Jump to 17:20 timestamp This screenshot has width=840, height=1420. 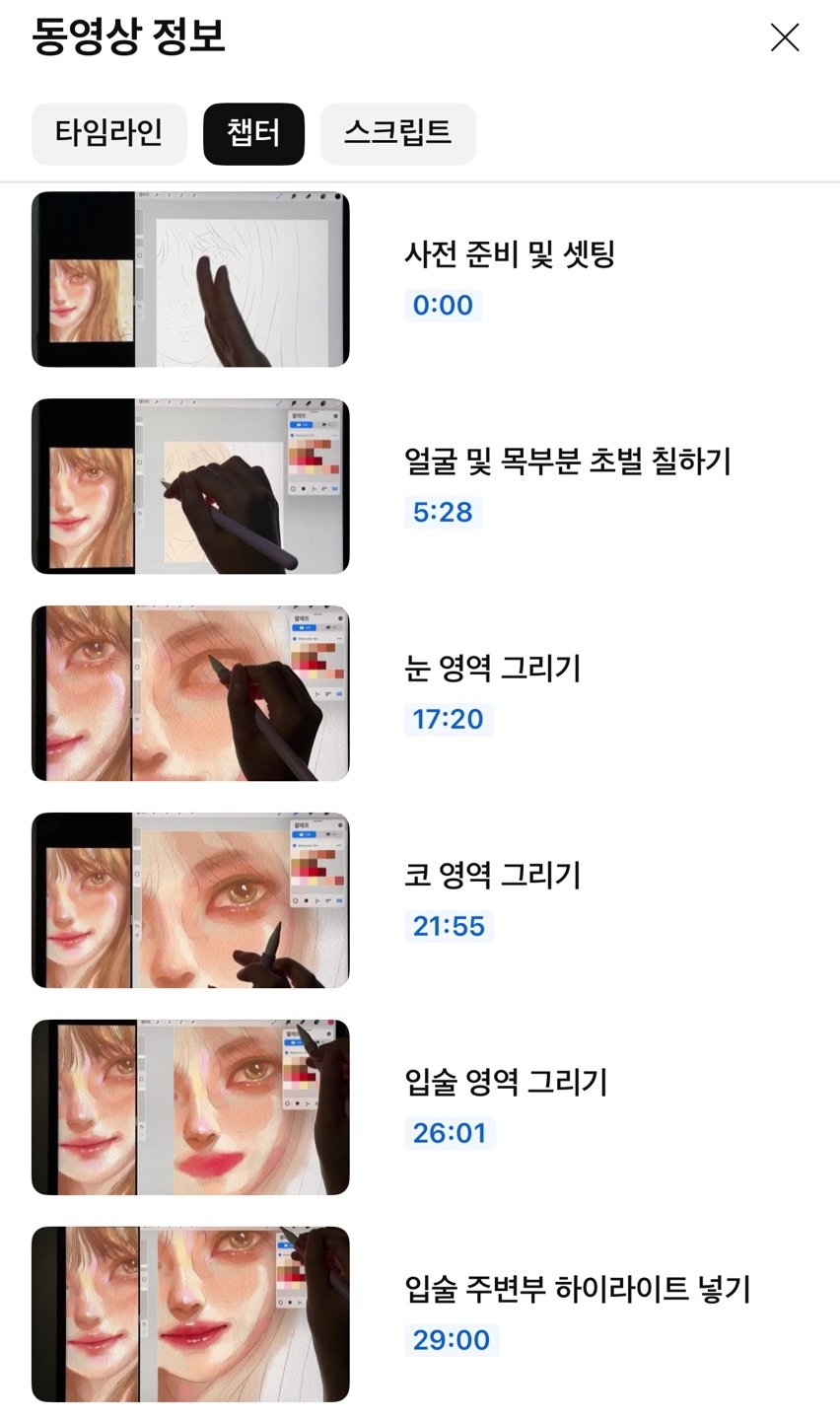pos(448,719)
